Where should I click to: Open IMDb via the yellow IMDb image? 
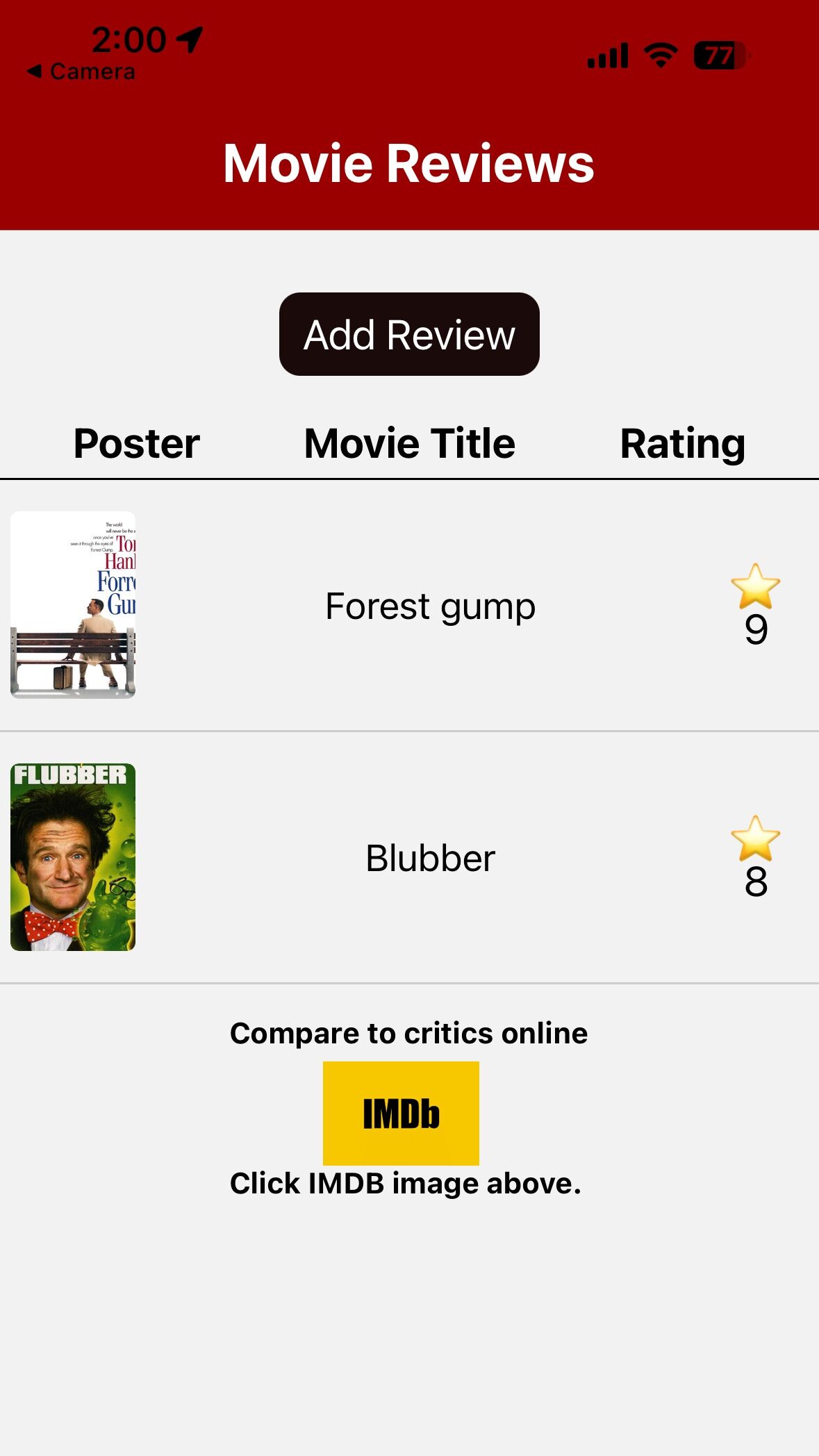click(x=401, y=1113)
